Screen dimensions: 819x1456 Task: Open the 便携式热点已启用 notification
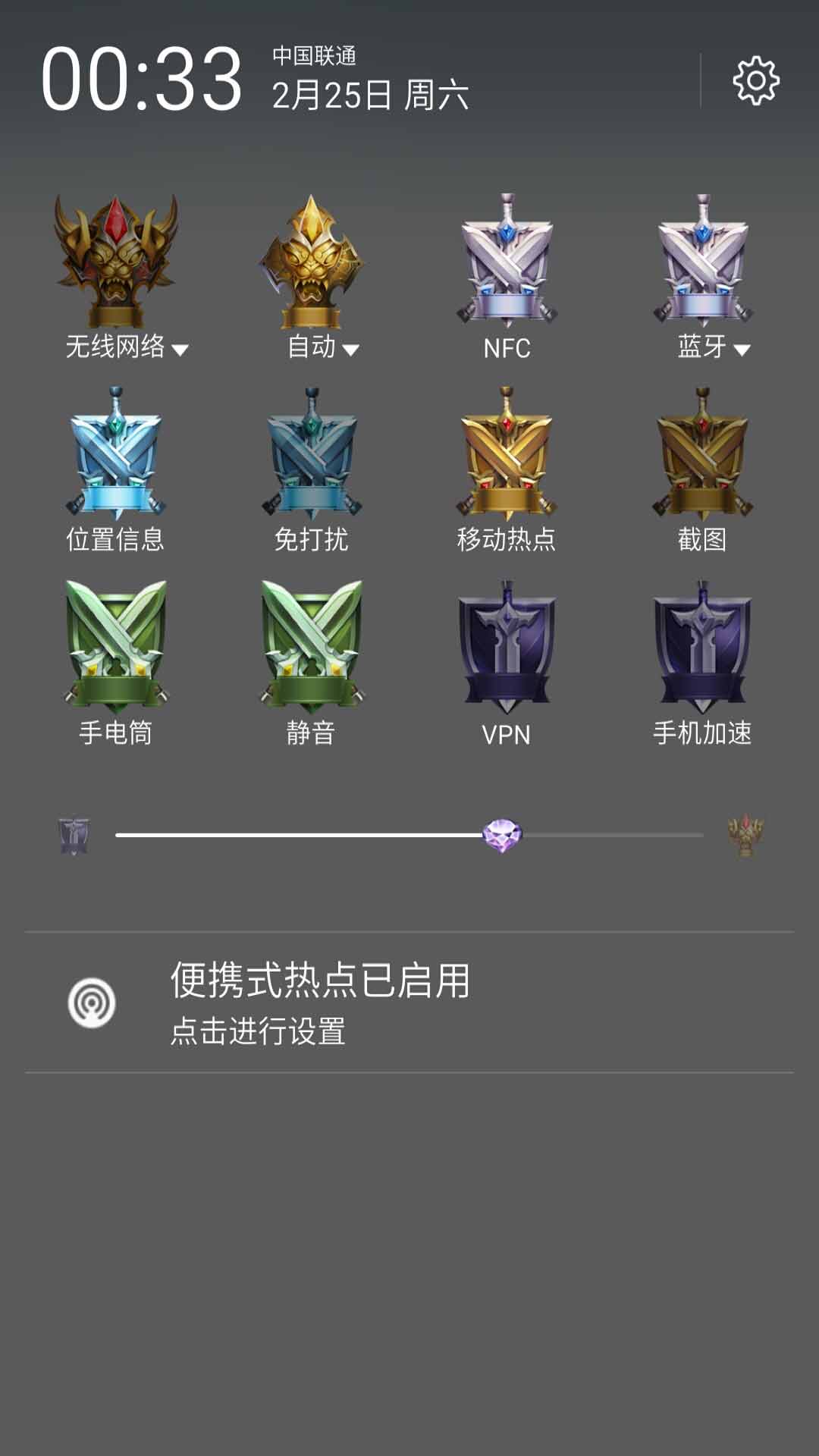409,1003
